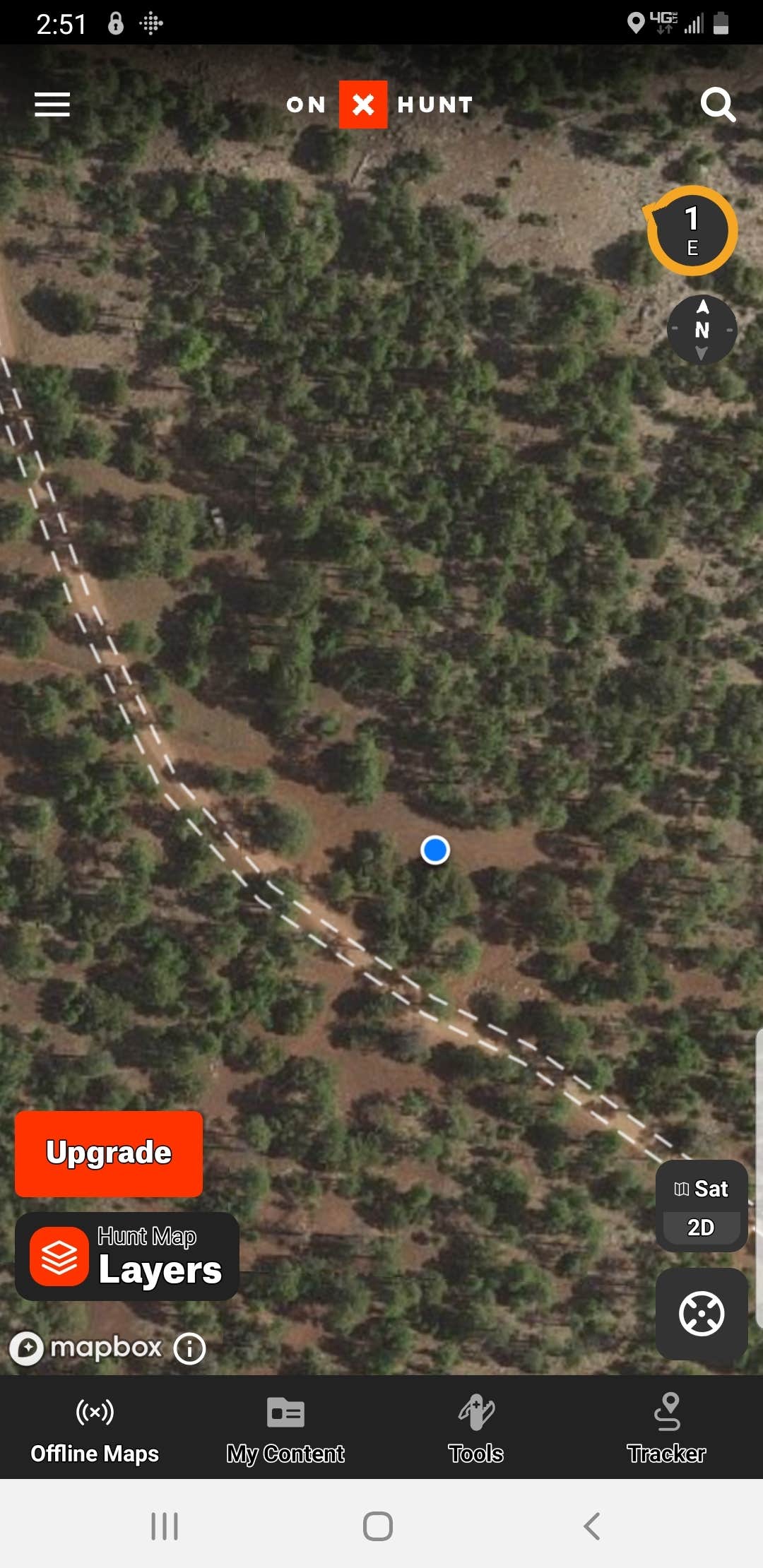763x1568 pixels.
Task: Tap the Upgrade button
Action: (109, 1153)
